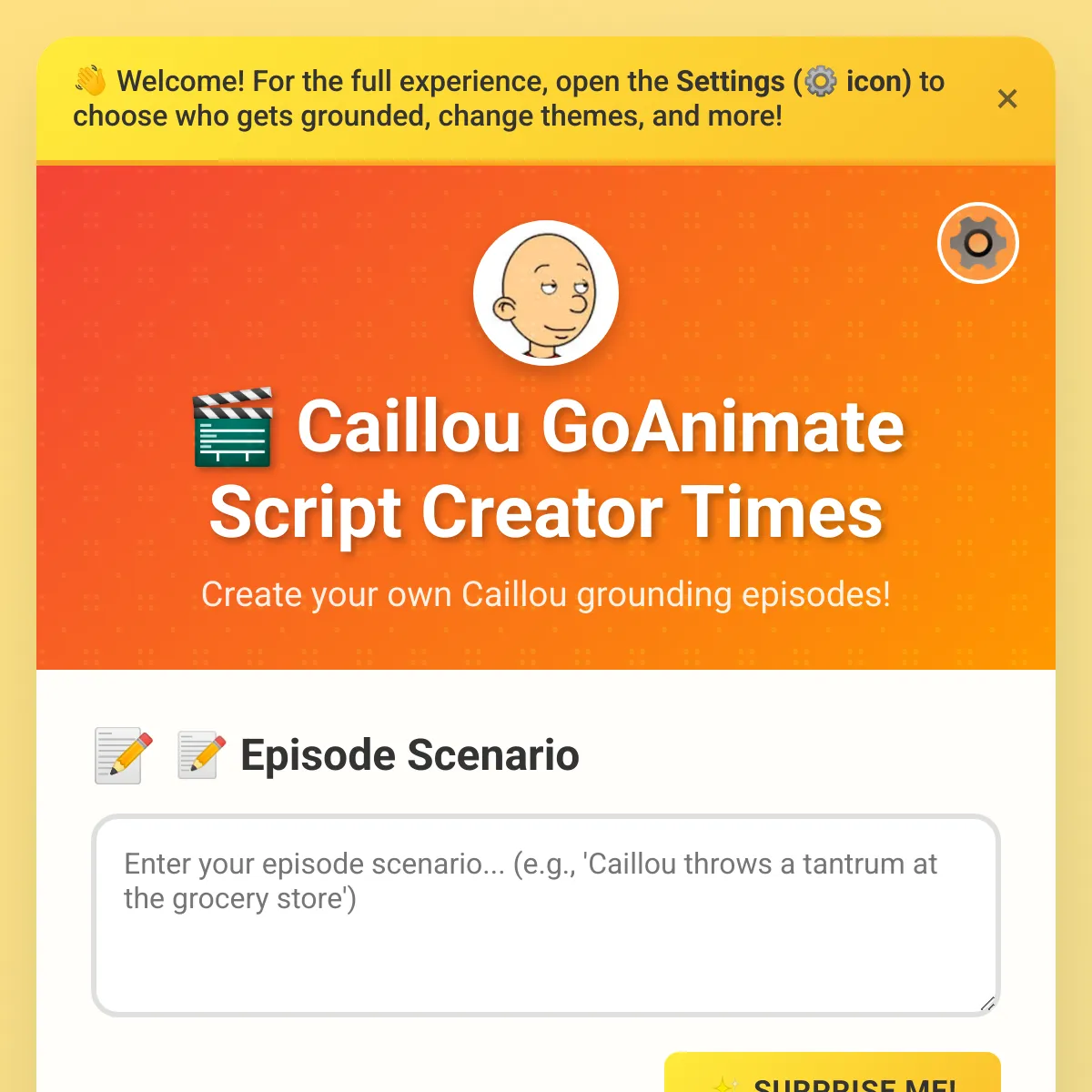The image size is (1092, 1092).
Task: Open the Settings gear icon
Action: click(977, 243)
